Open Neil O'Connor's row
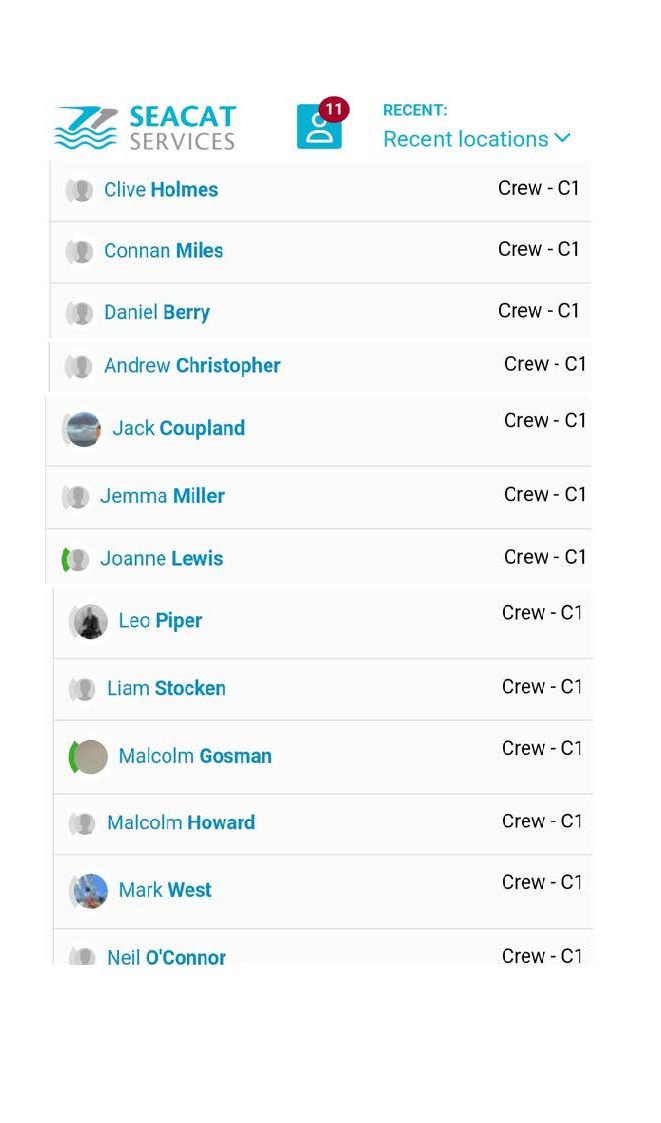Viewport: 661px width, 1123px height. (323, 948)
